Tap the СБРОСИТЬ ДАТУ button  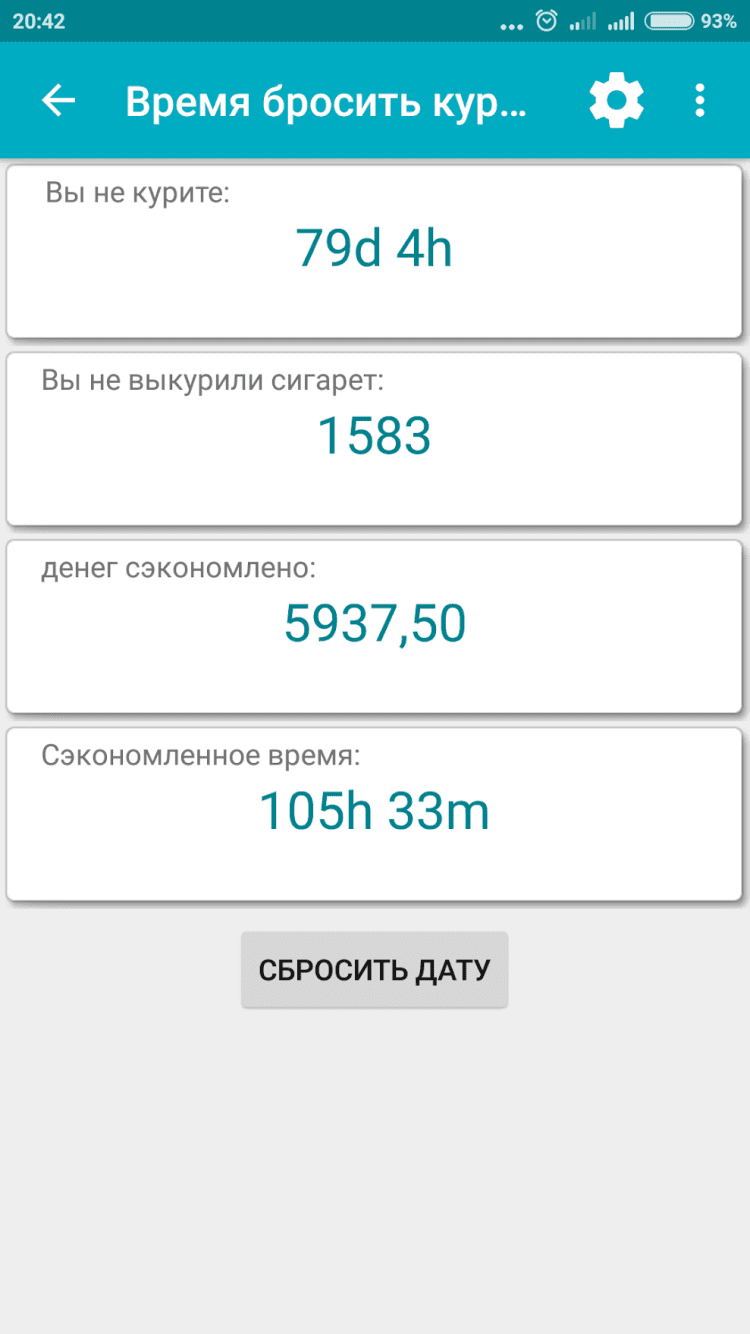coord(374,969)
